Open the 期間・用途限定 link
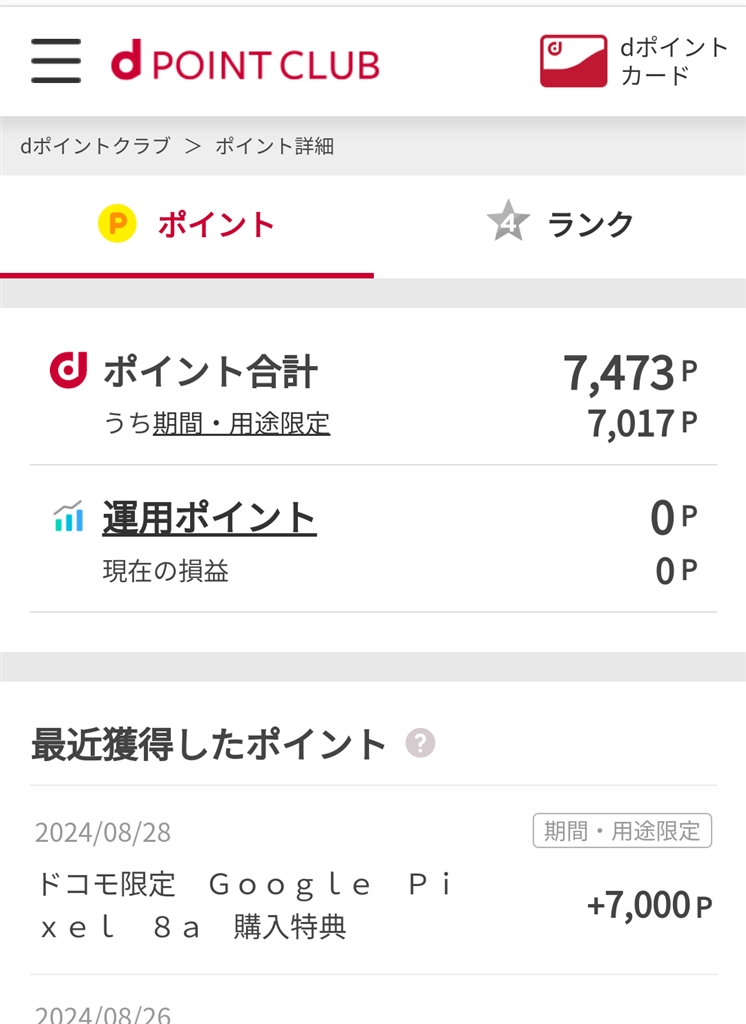The image size is (746, 1024). coord(241,424)
